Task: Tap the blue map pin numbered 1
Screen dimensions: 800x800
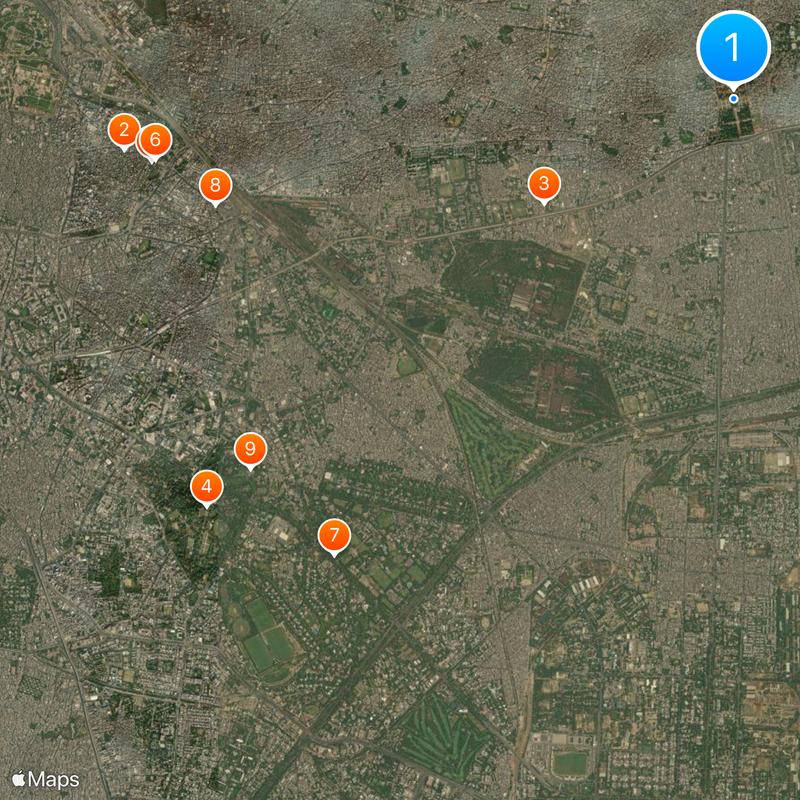Action: pos(734,47)
